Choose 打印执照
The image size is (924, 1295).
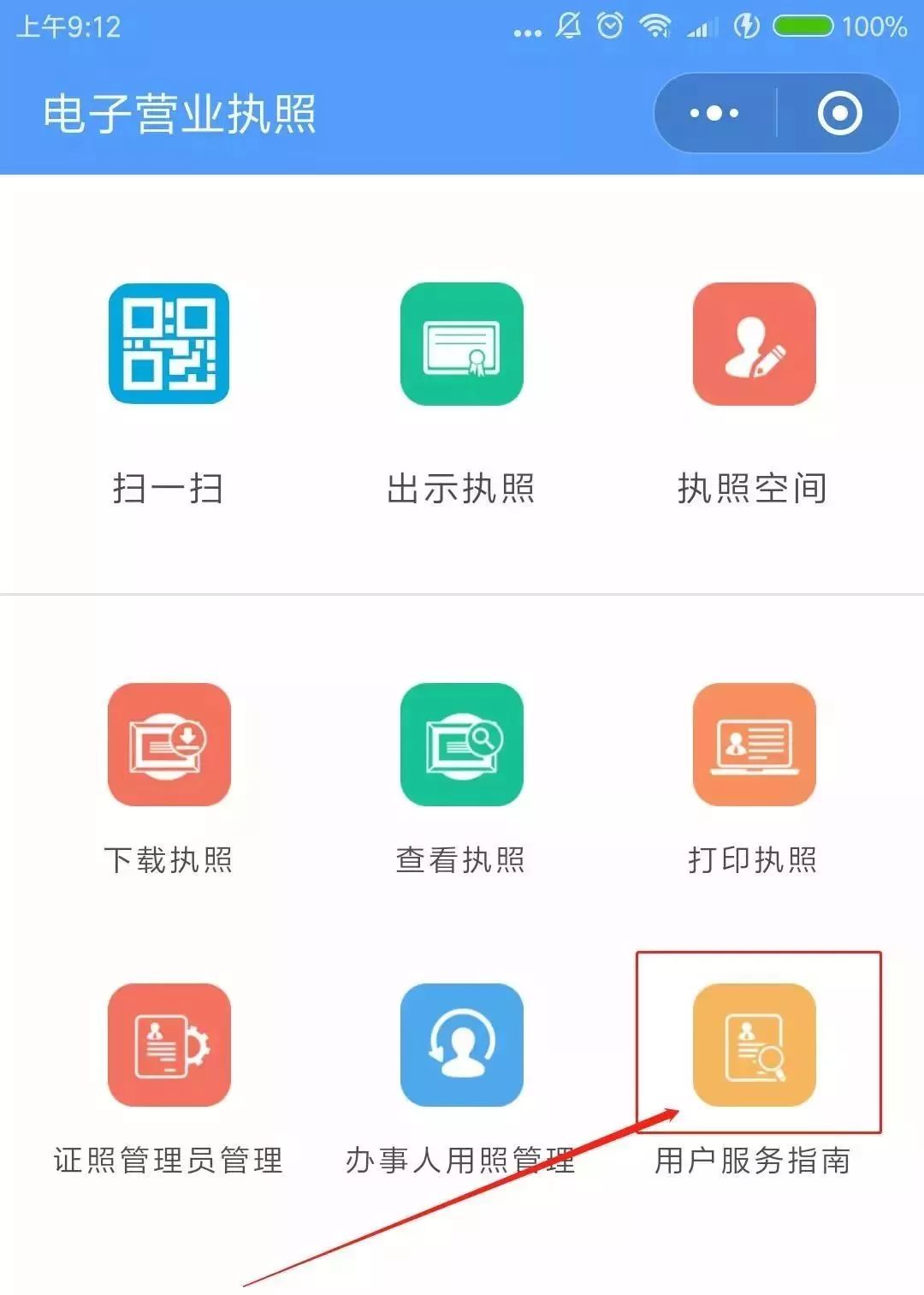[x=754, y=744]
